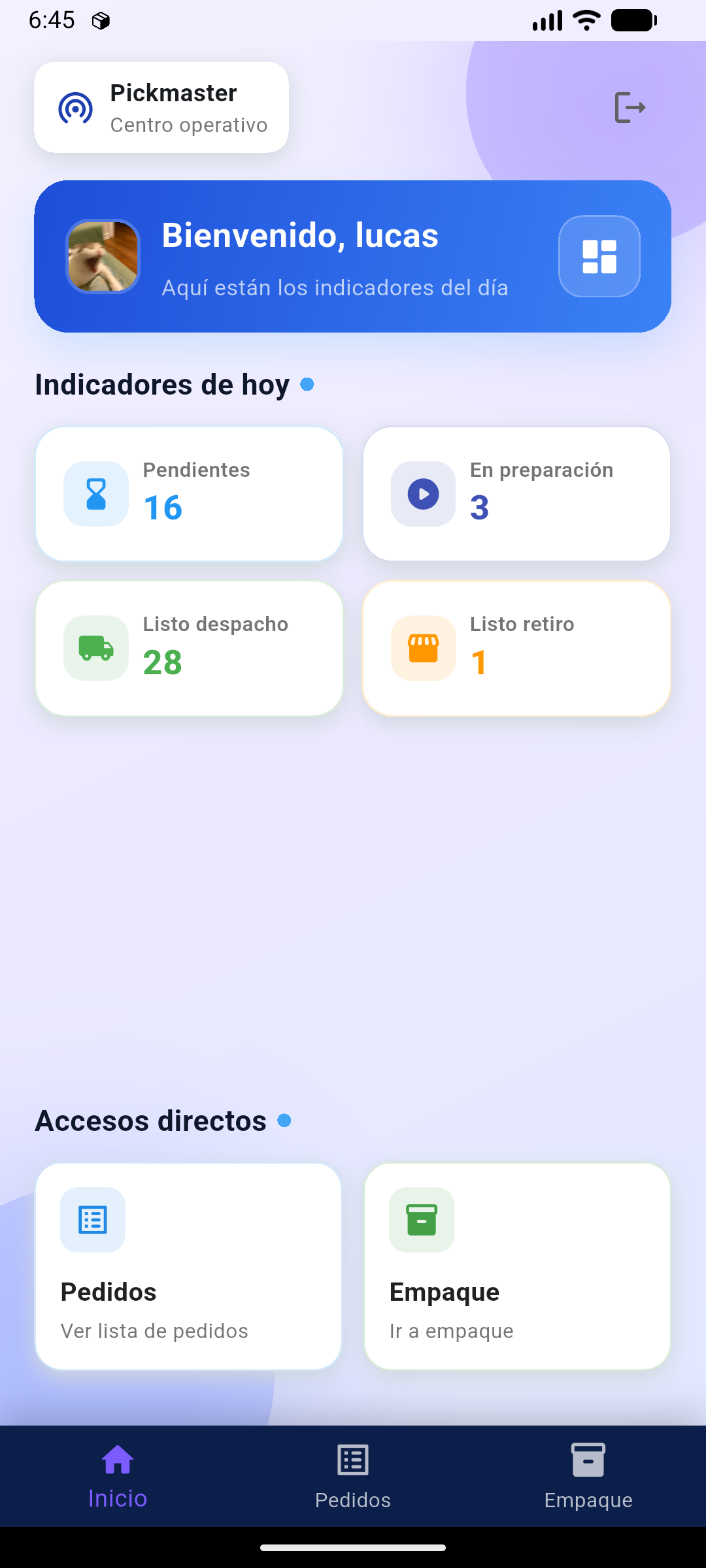Tap the box icon inside Empaque shortcut

[422, 1219]
